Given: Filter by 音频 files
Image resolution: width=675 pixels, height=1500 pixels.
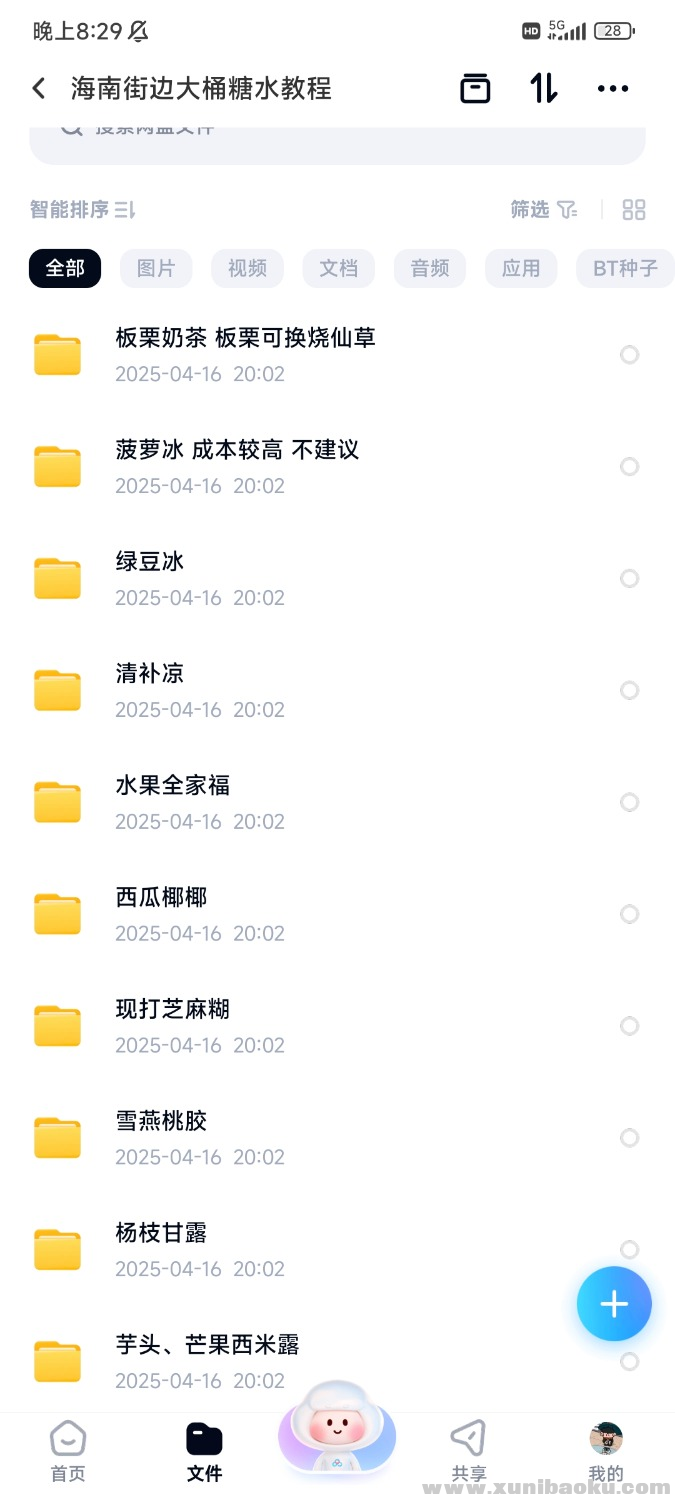Looking at the screenshot, I should 430,268.
